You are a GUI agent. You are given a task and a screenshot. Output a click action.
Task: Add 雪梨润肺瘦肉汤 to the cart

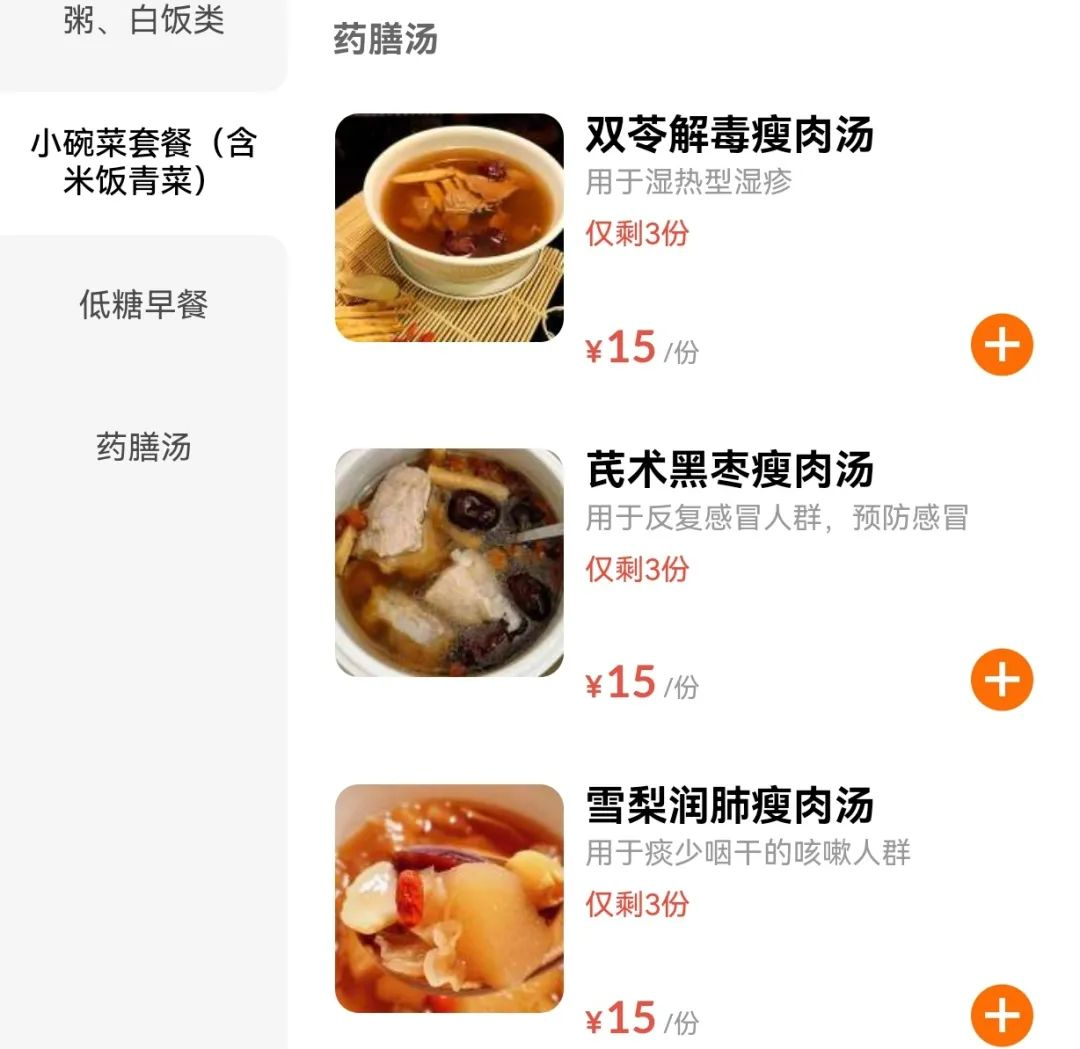1001,1015
